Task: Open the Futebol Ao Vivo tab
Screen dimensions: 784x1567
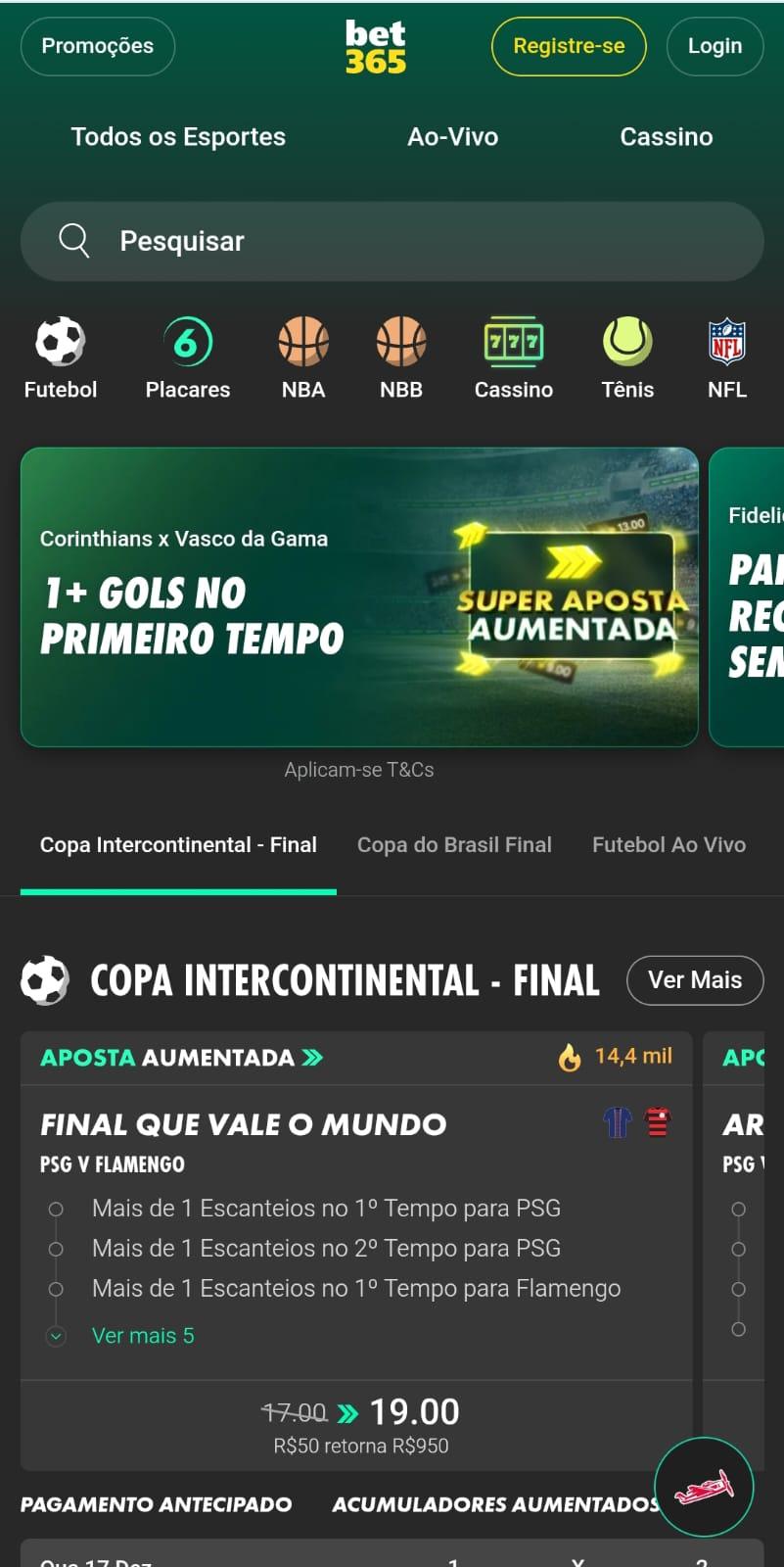Action: click(669, 844)
